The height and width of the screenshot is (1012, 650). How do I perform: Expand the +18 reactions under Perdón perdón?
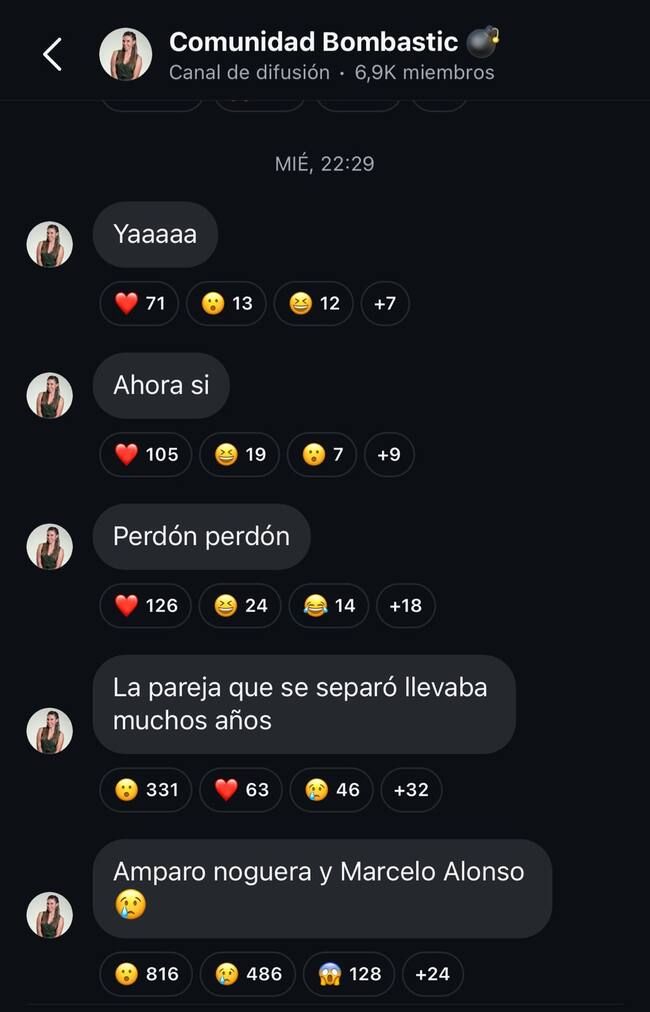[x=405, y=606]
